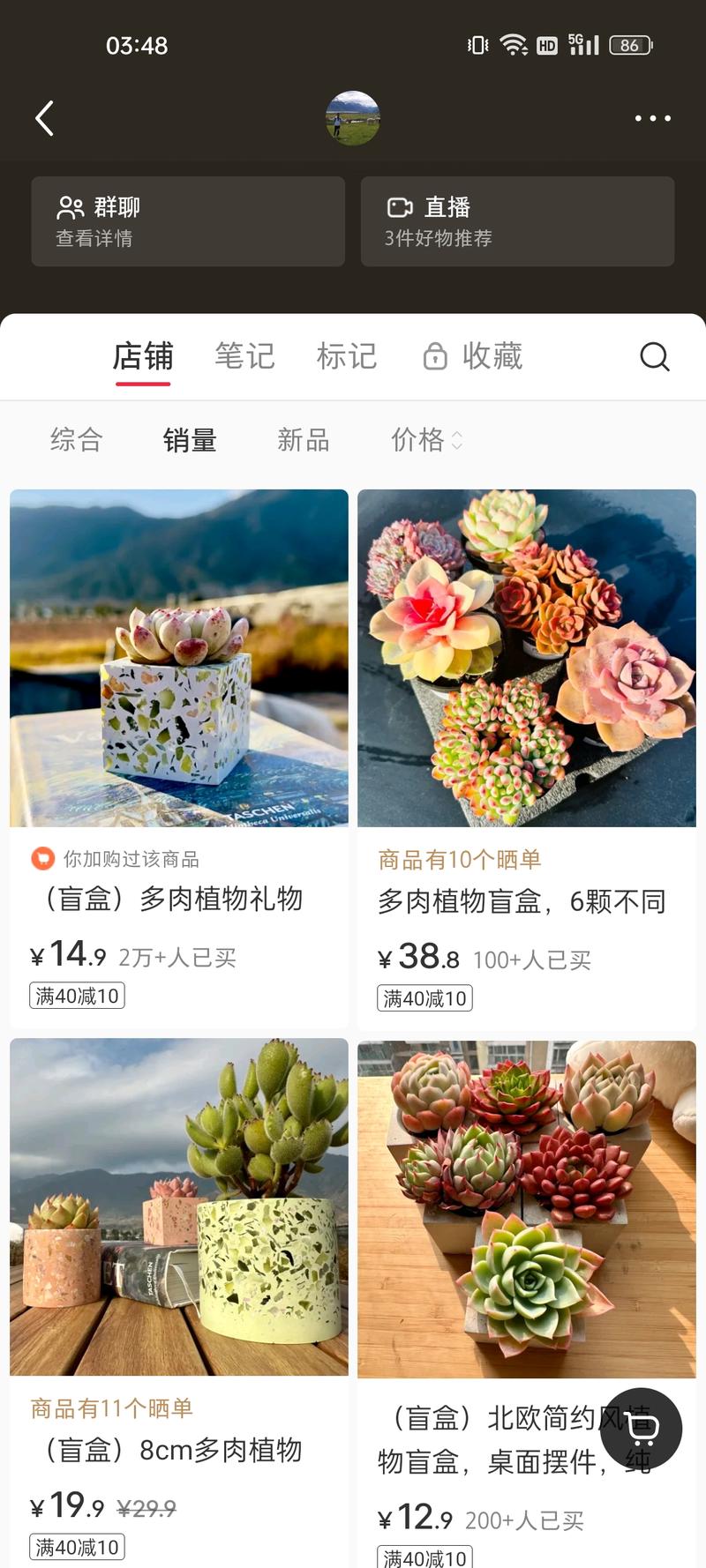706x1568 pixels.
Task: Click the group chat icon on the 群聊 card
Action: [x=70, y=207]
